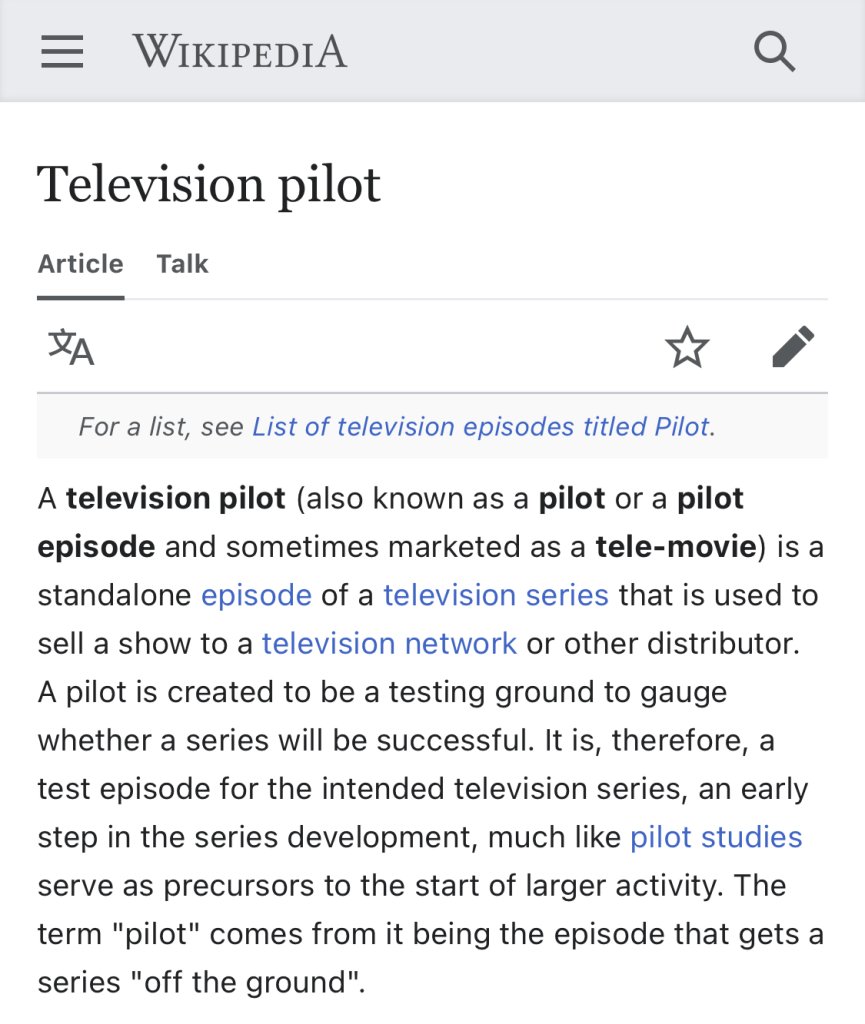Open Wikipedia search
Viewport: 865px width, 1024px height.
tap(774, 51)
